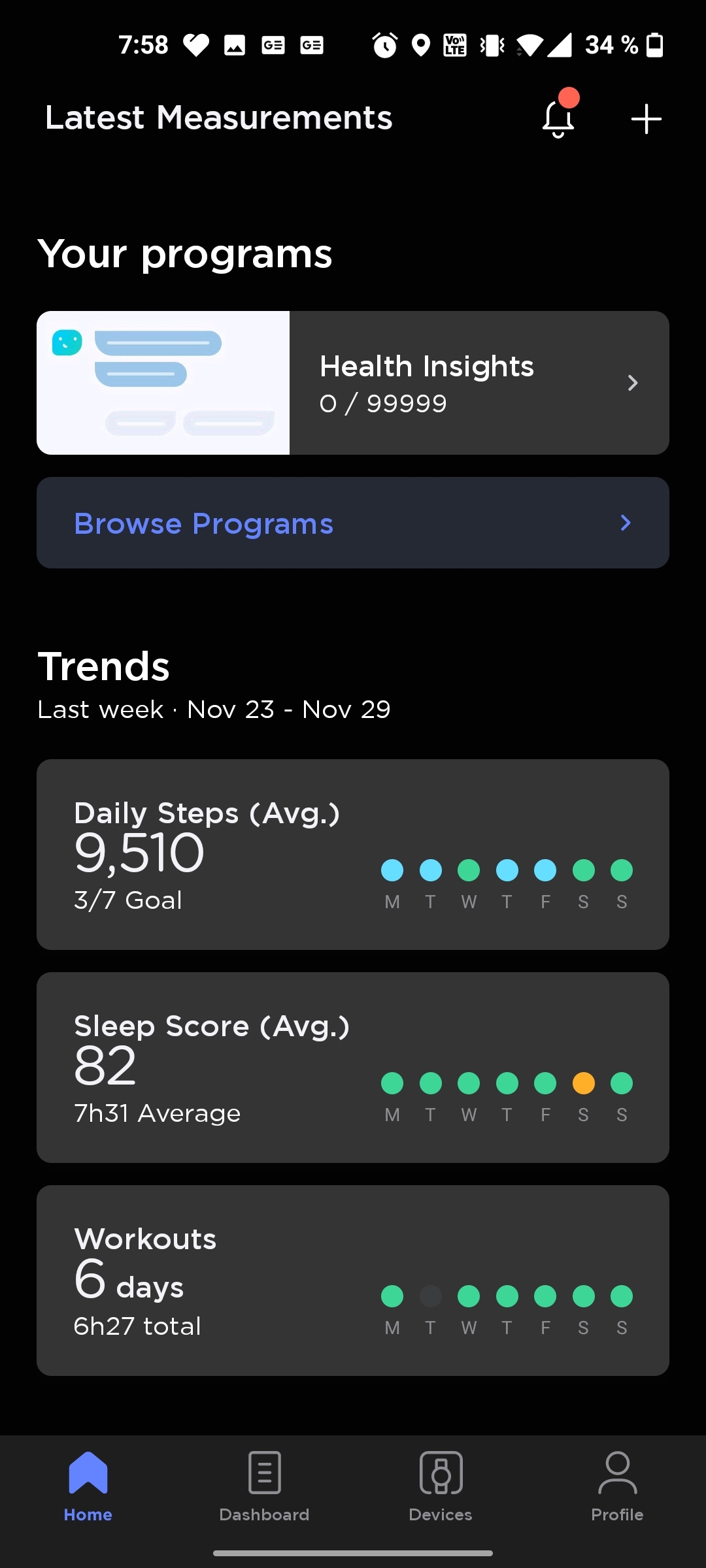Tap the empty Tuesday dot in Workouts
Viewport: 706px width, 1568px height.
pyautogui.click(x=430, y=1296)
